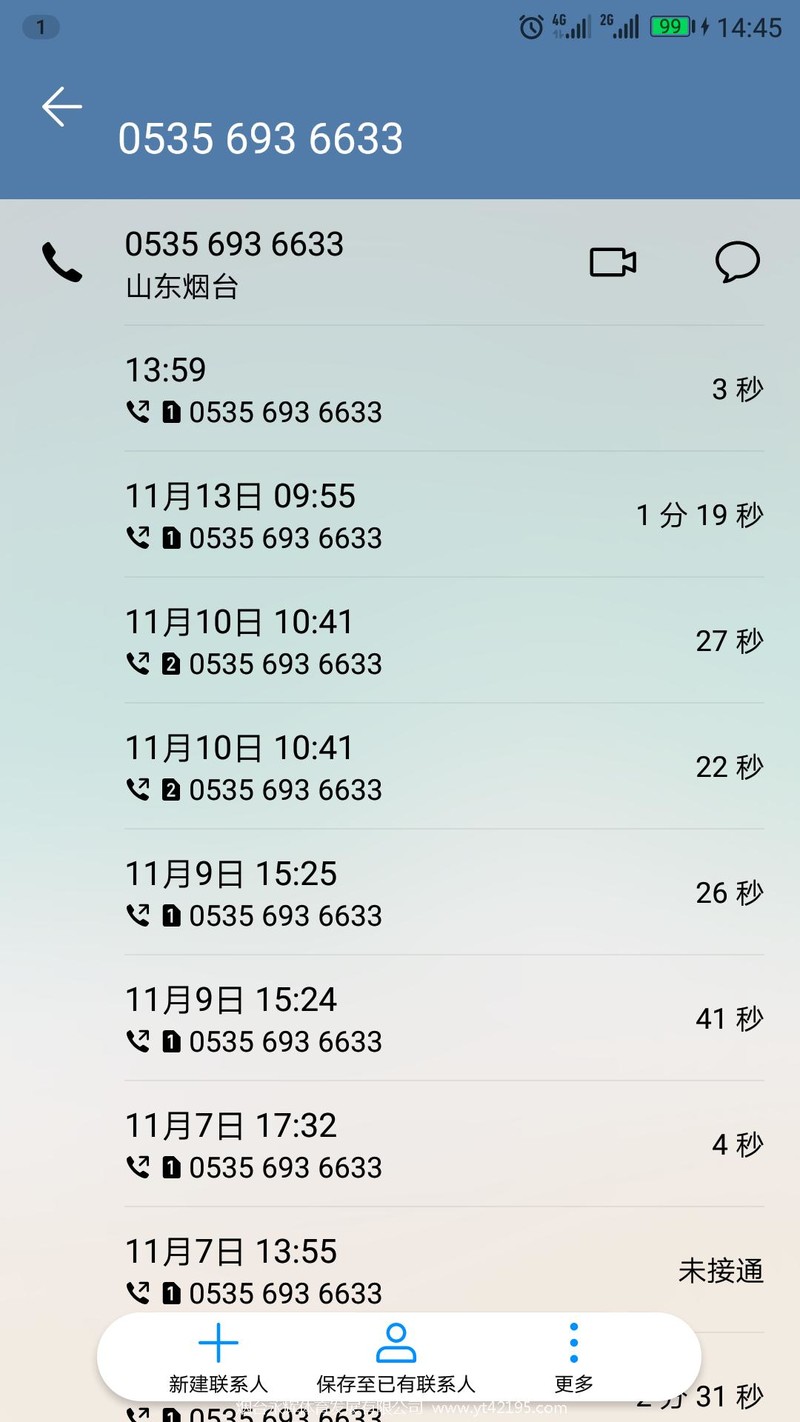Select the 11月9日 15:25 call entry
The image size is (800, 1422).
[x=444, y=893]
